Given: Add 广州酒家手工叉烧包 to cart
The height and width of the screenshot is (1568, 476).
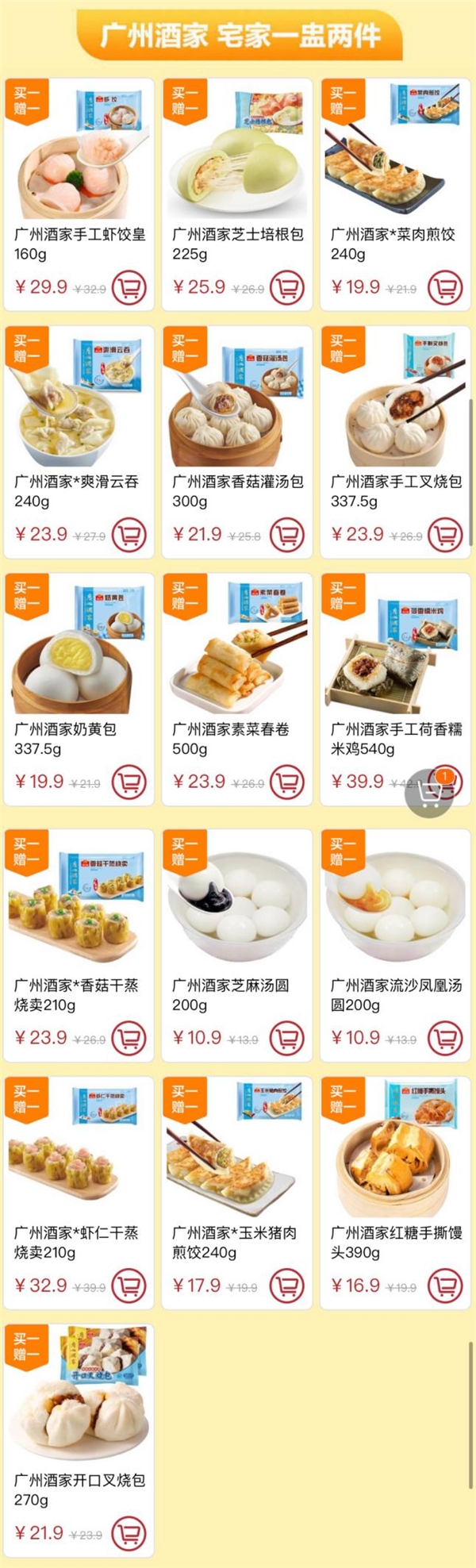Looking at the screenshot, I should tap(445, 536).
